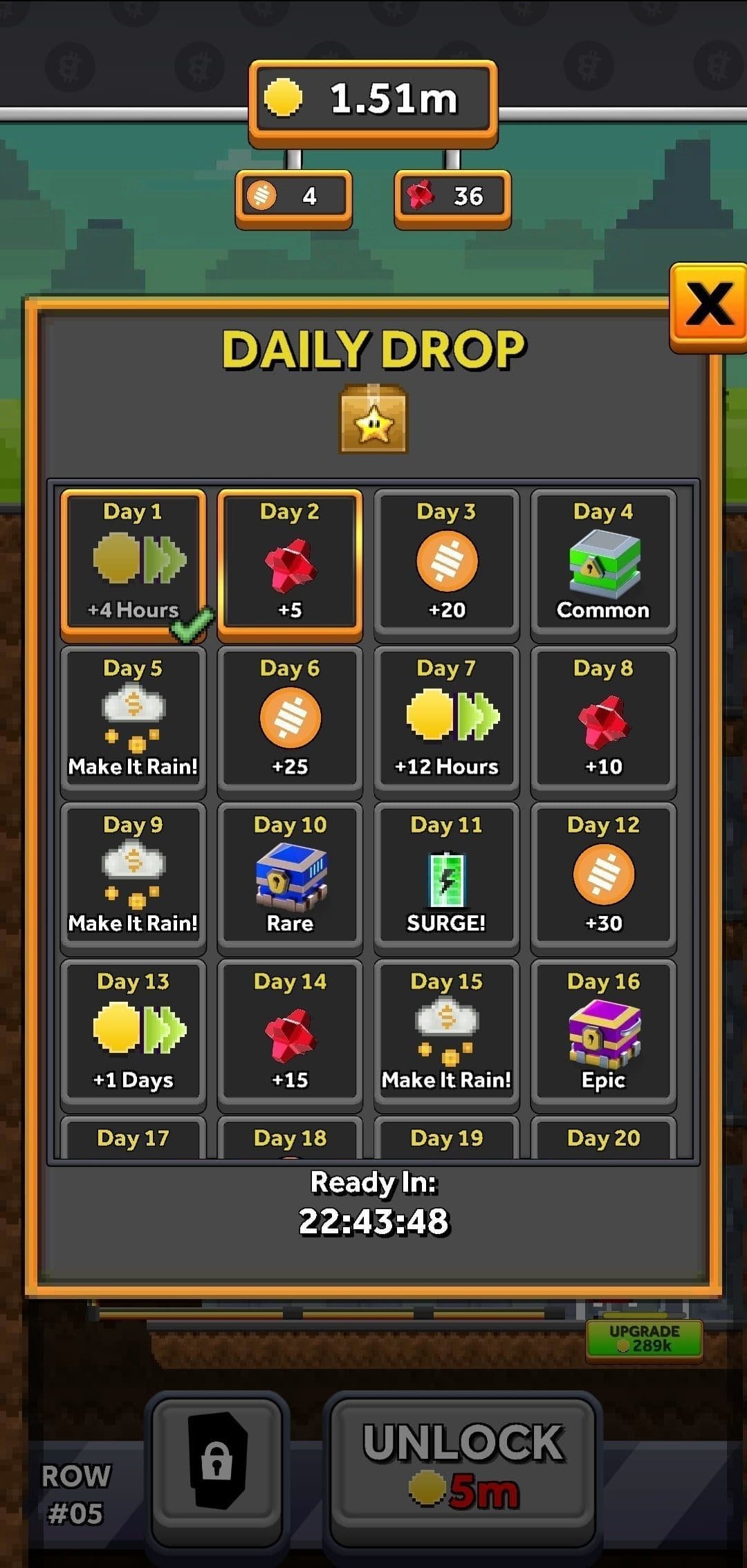Tap the Day 3 +20 reward tile

point(446,563)
